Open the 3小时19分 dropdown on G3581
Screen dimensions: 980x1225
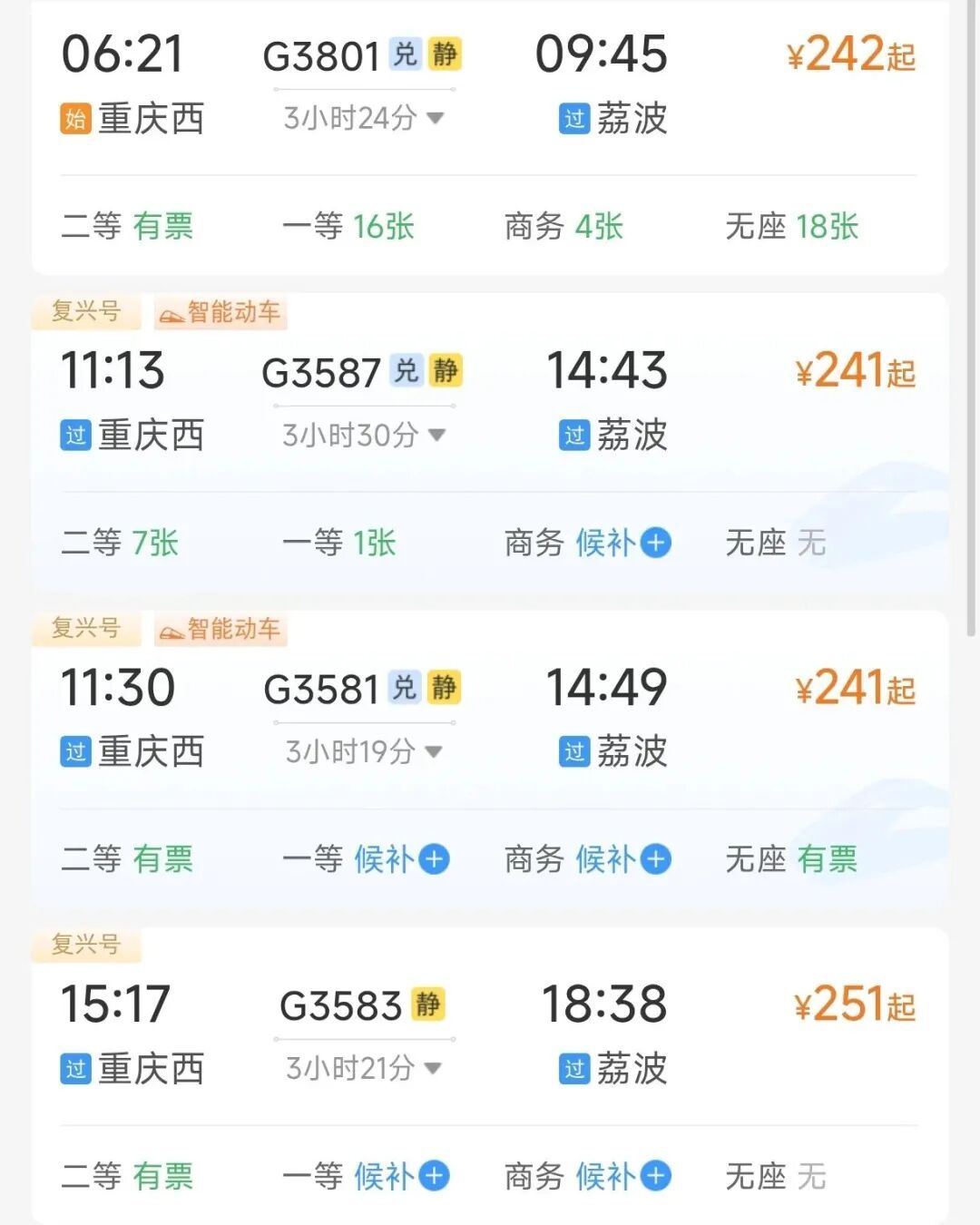[x=361, y=751]
